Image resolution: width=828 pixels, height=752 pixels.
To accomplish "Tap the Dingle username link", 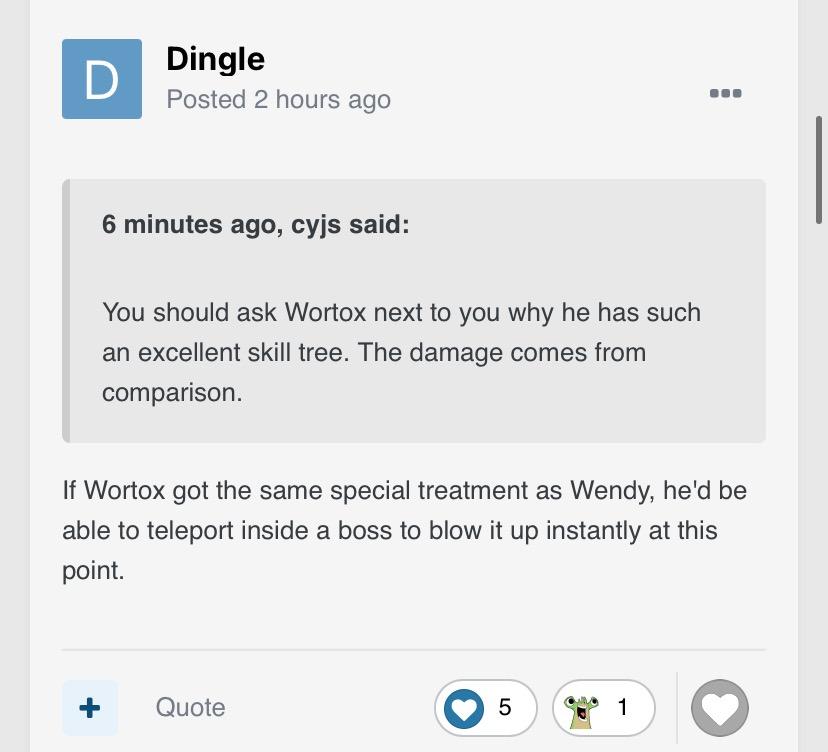I will [215, 58].
